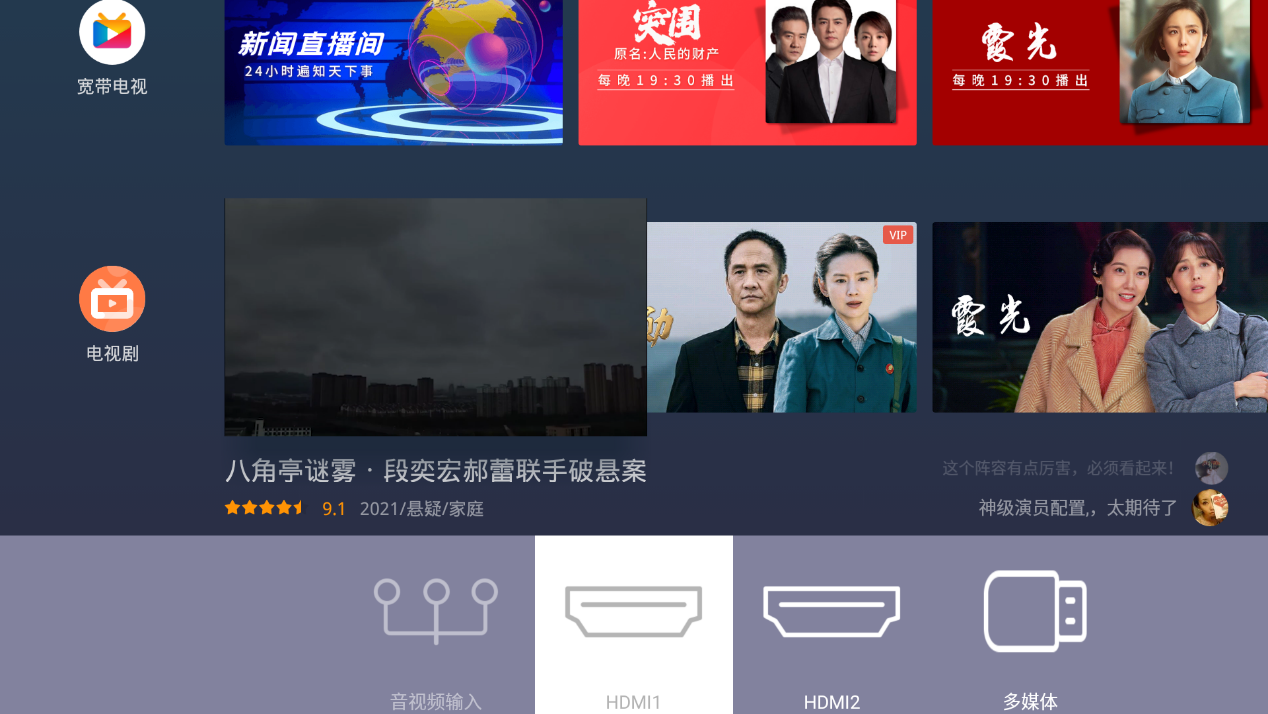Screen dimensions: 1268x714
Task: Play the 八角亭谜雾 preview video
Action: (435, 317)
